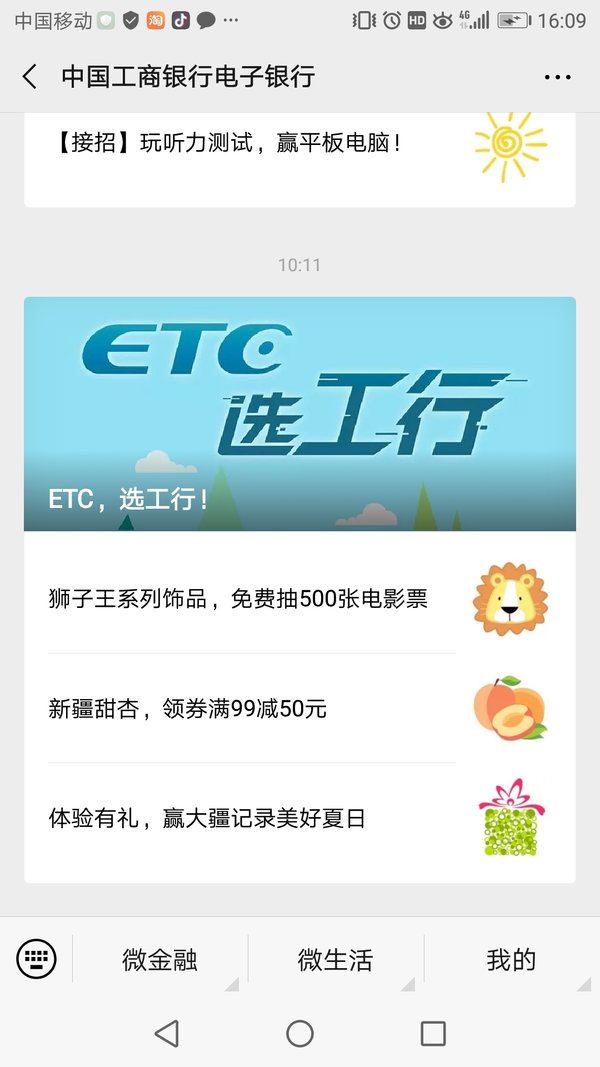Switch to keyboard input mode

tap(37, 960)
